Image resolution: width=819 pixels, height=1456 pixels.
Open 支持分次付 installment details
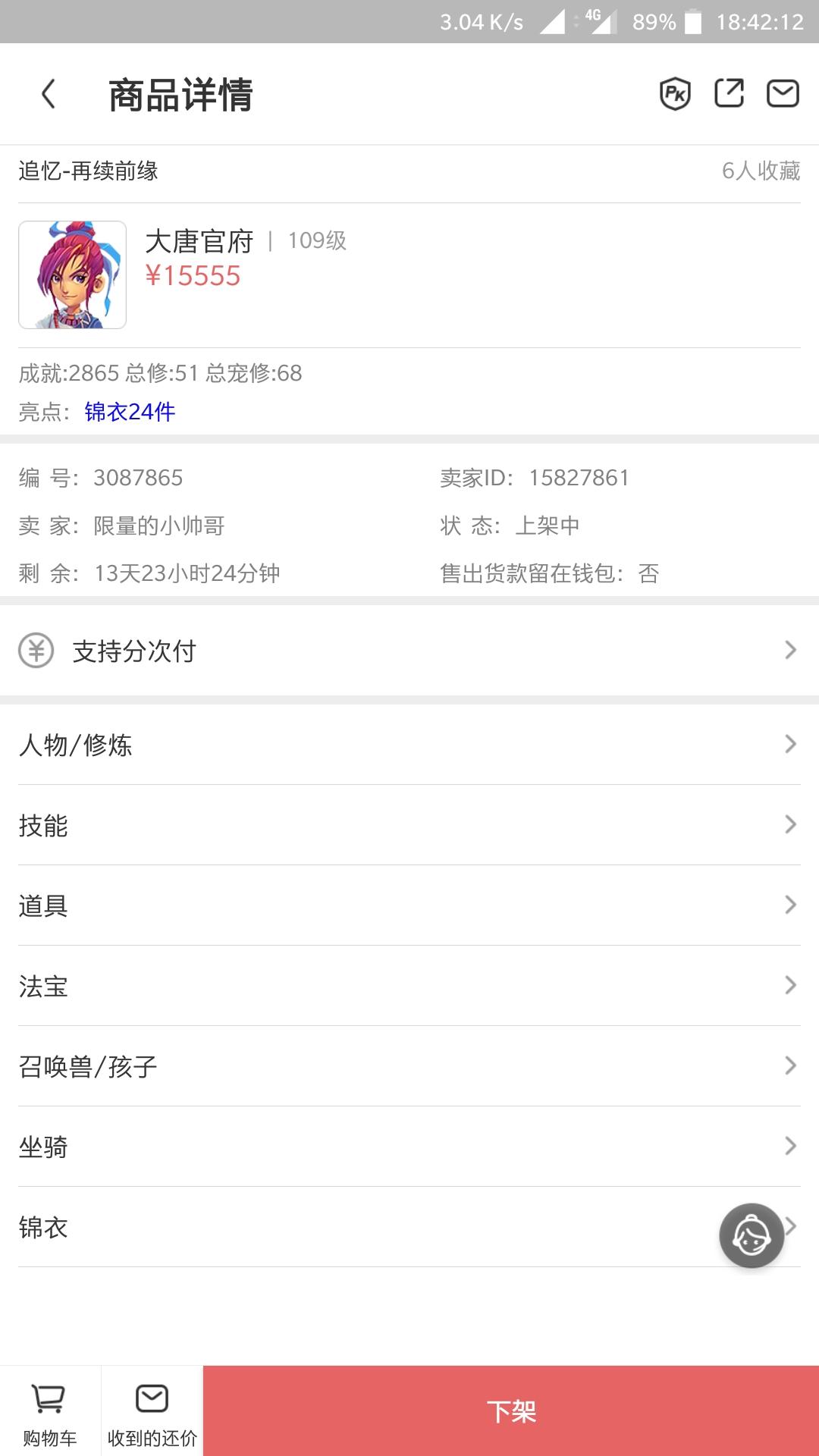point(409,651)
